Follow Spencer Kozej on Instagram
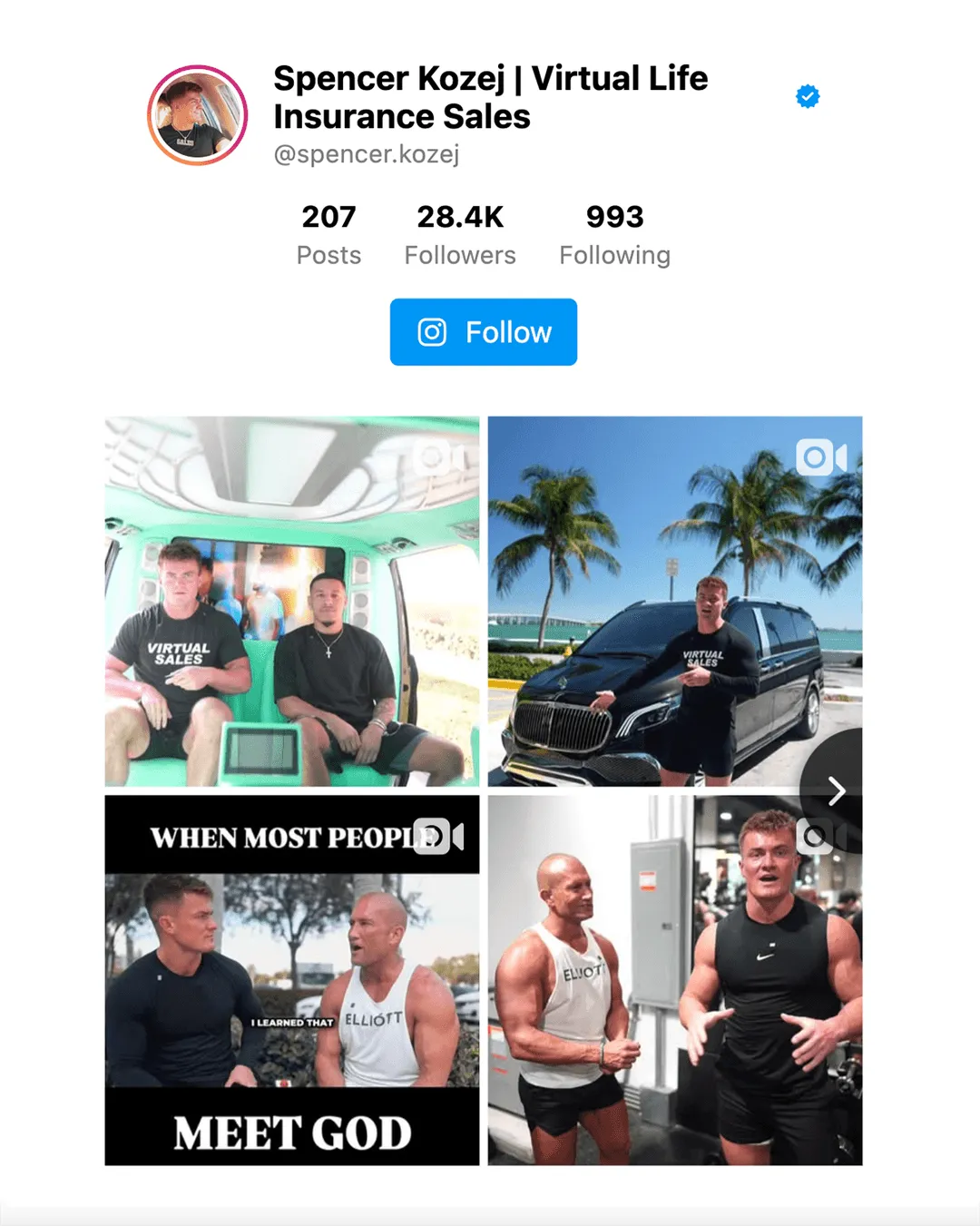 (x=483, y=332)
